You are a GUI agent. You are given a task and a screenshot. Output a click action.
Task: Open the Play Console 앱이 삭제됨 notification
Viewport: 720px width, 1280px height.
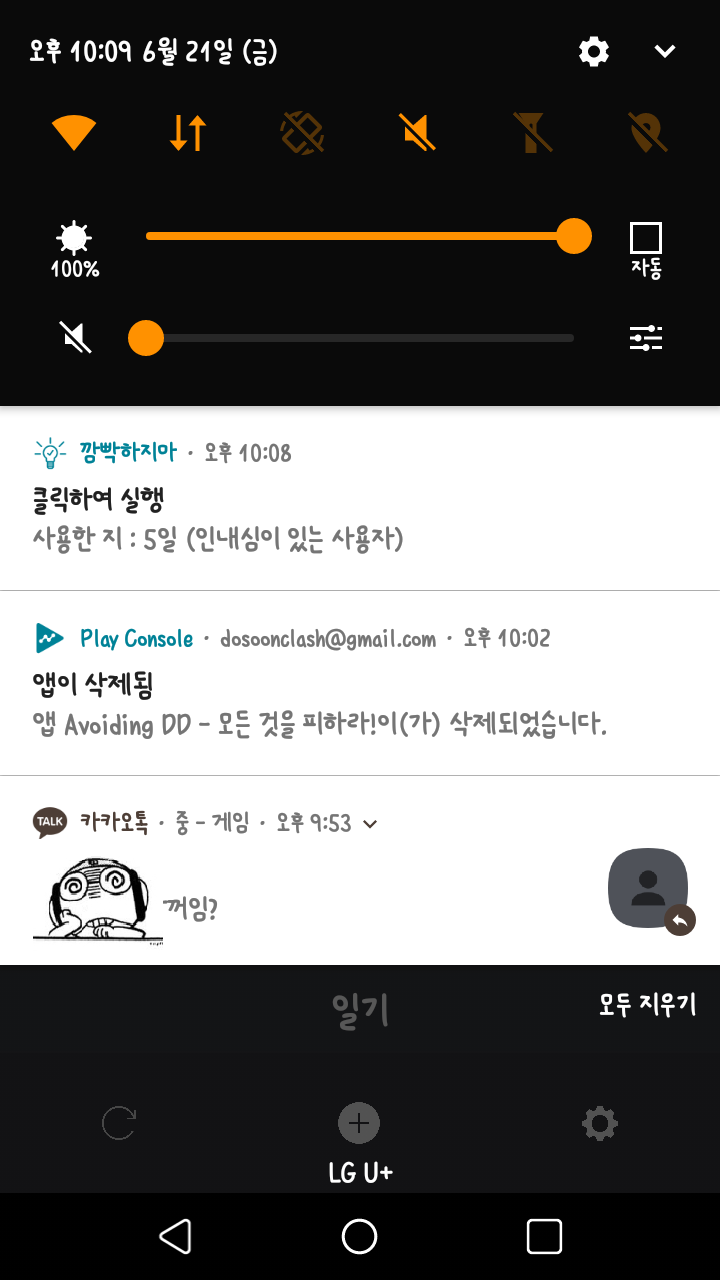[360, 683]
